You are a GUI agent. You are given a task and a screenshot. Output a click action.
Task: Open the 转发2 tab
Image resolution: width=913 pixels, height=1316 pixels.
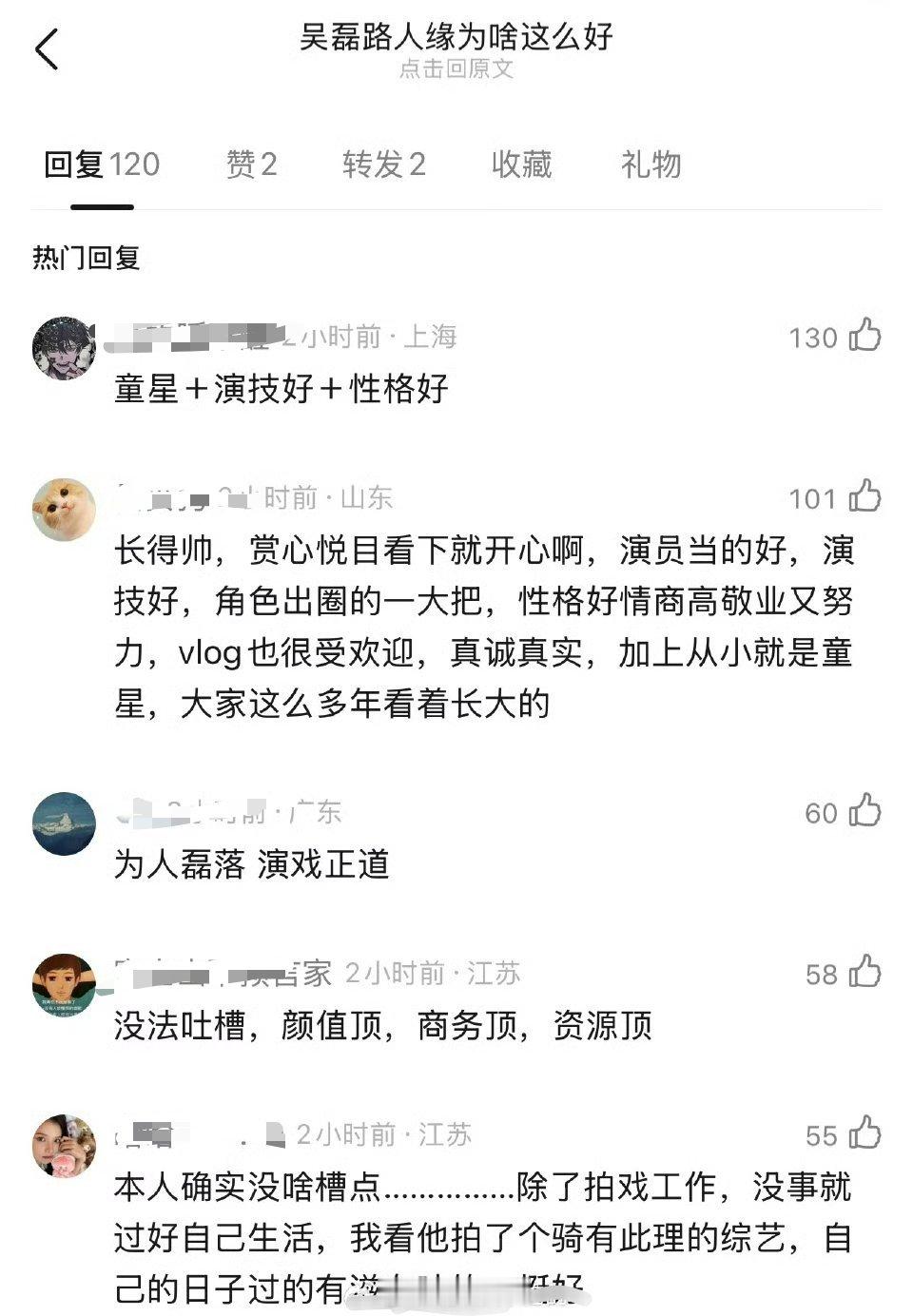coord(382,164)
